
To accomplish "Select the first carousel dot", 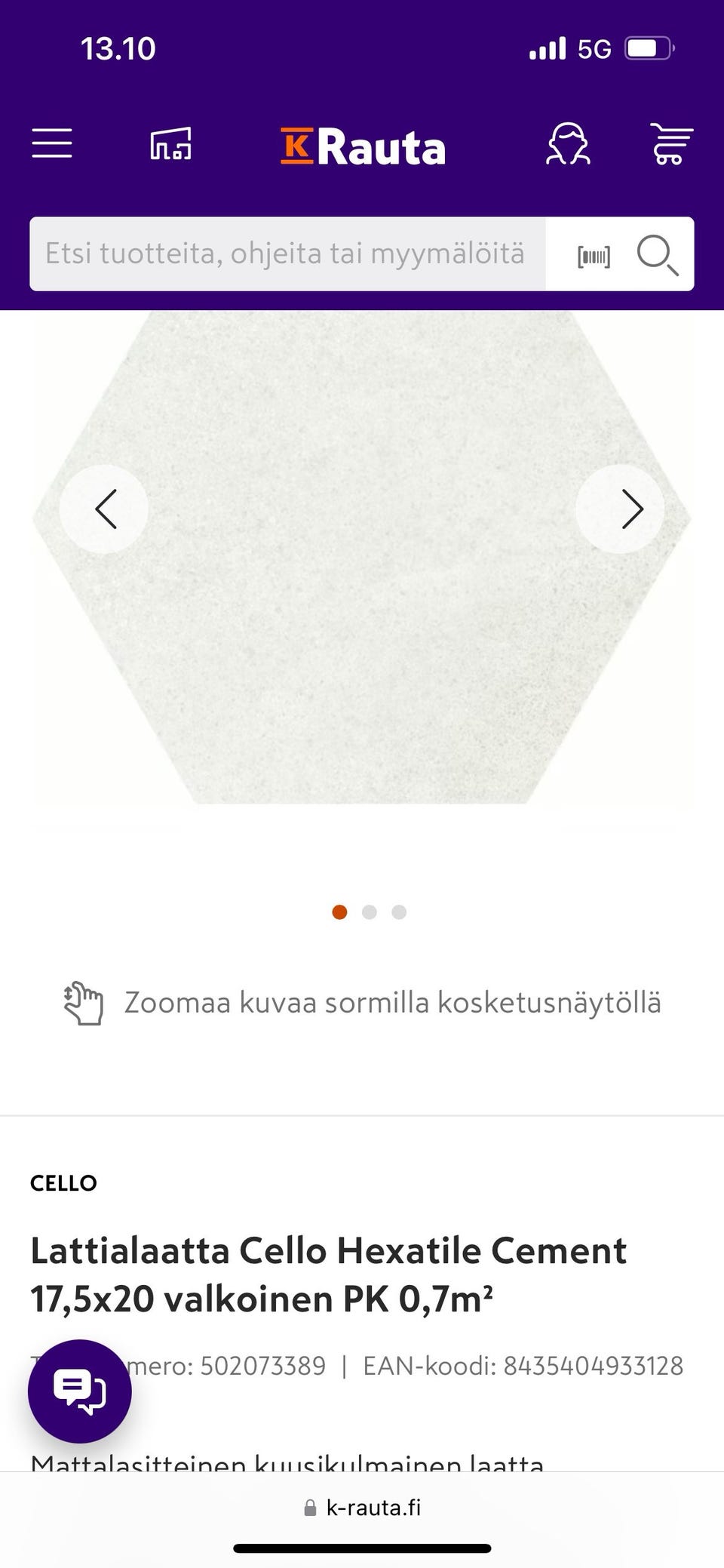I will pyautogui.click(x=340, y=912).
